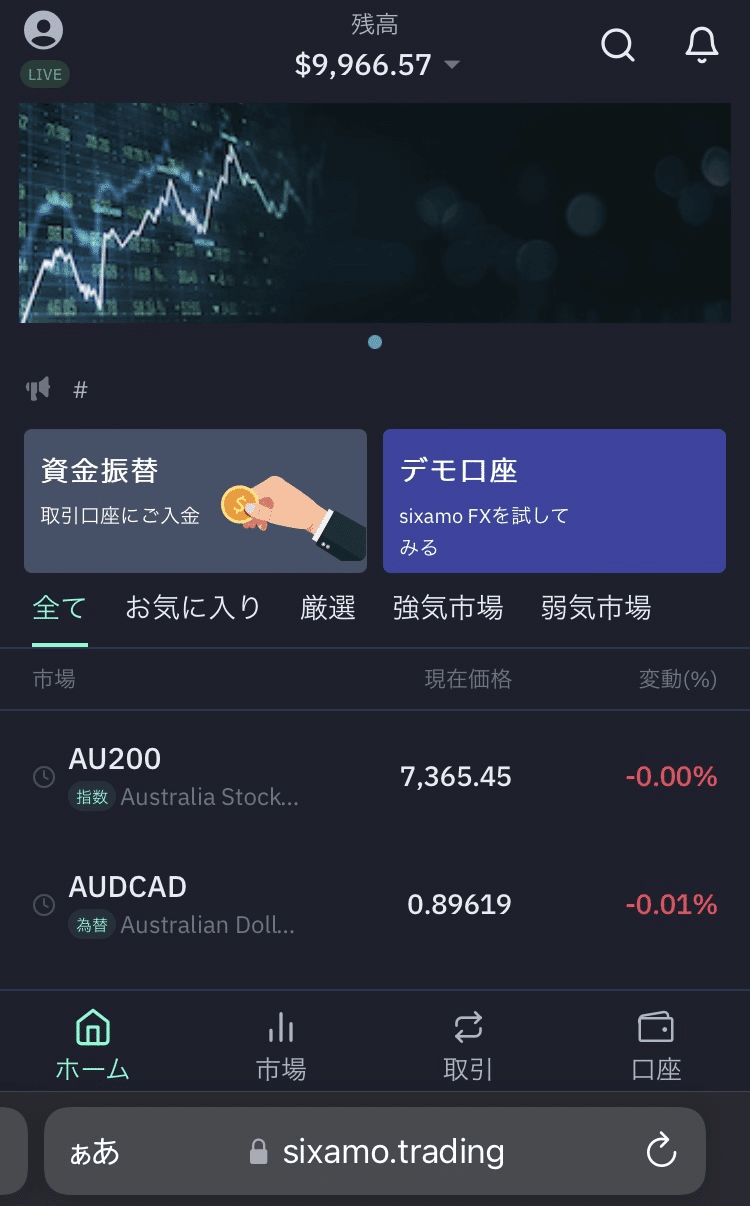Open the profile avatar icon
Screen dimensions: 750x1206
pyautogui.click(x=43, y=31)
